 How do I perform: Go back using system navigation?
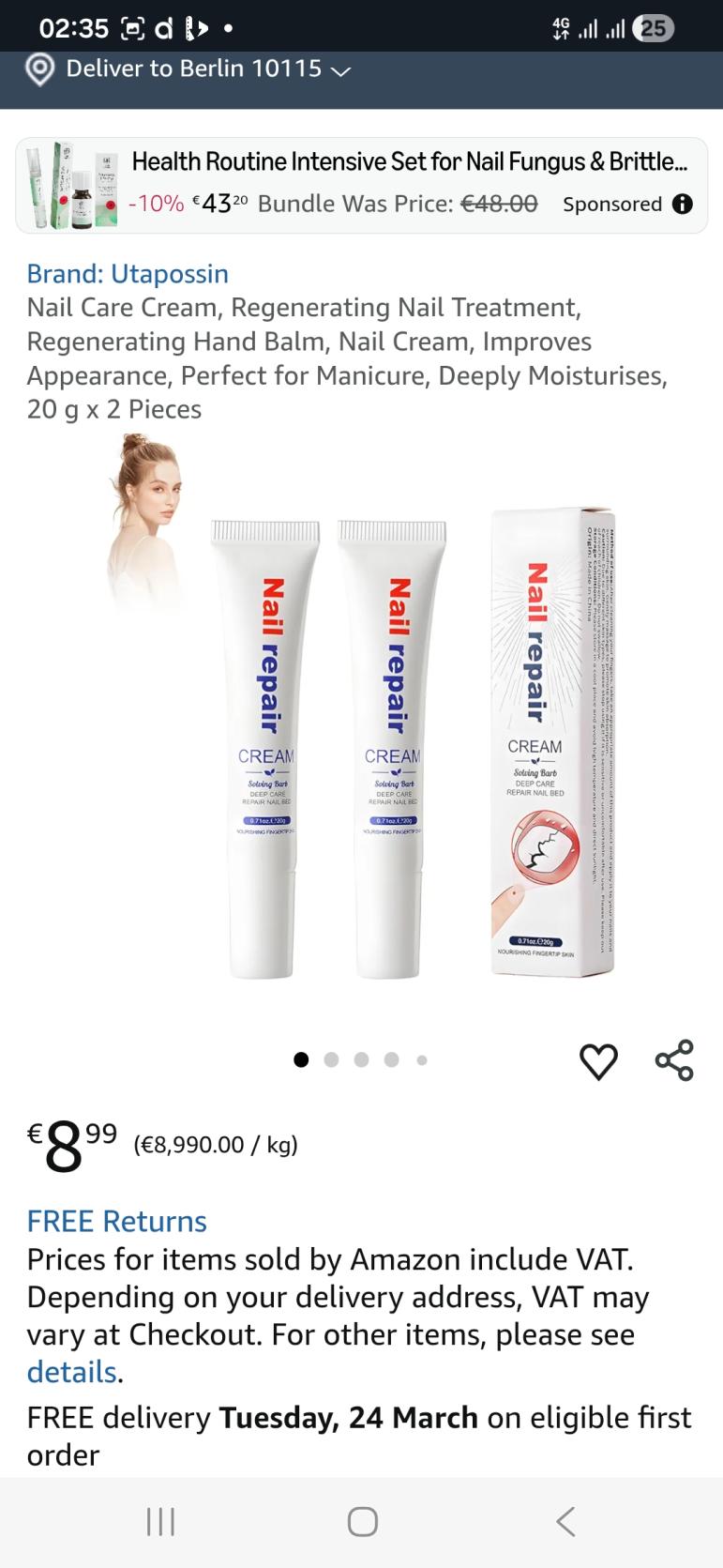[565, 1521]
